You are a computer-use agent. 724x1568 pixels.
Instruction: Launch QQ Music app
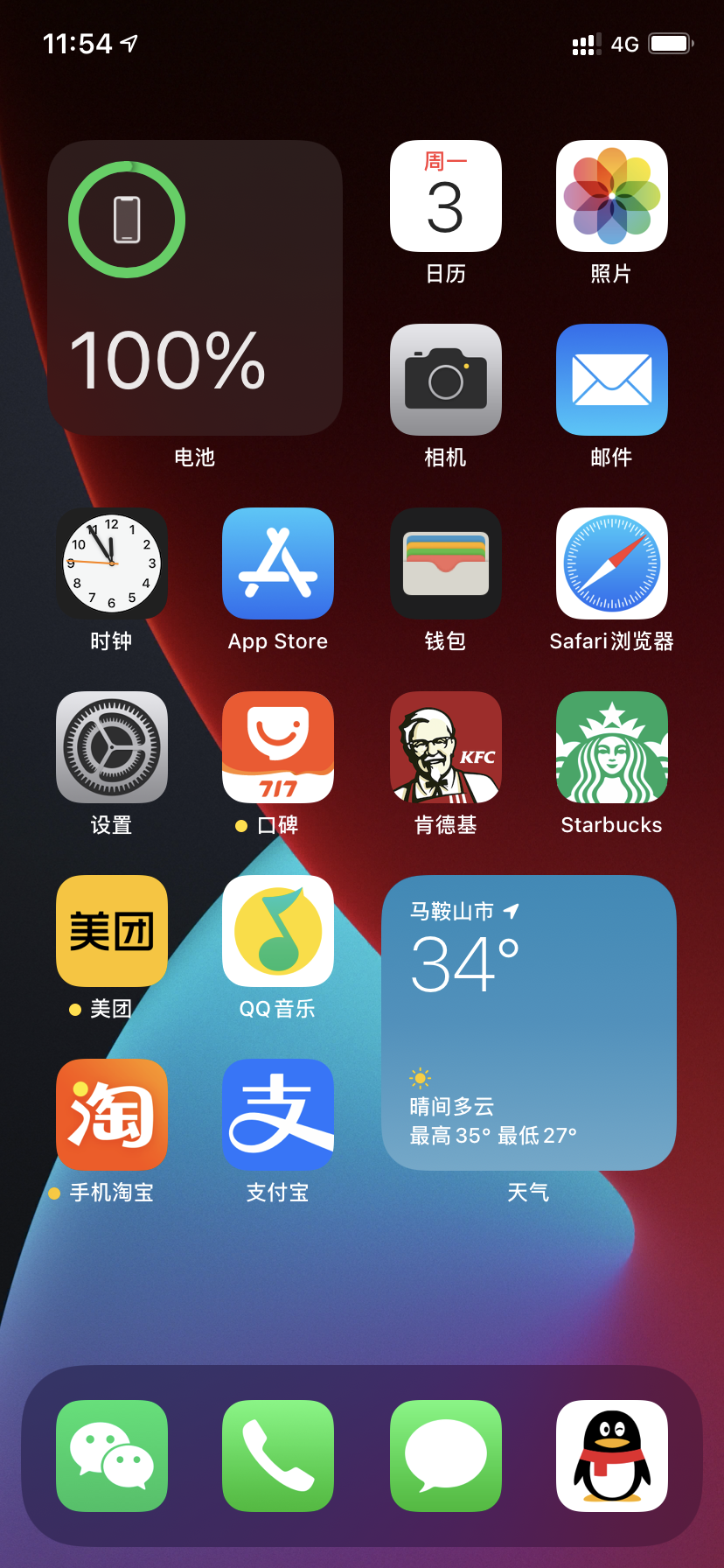[277, 931]
